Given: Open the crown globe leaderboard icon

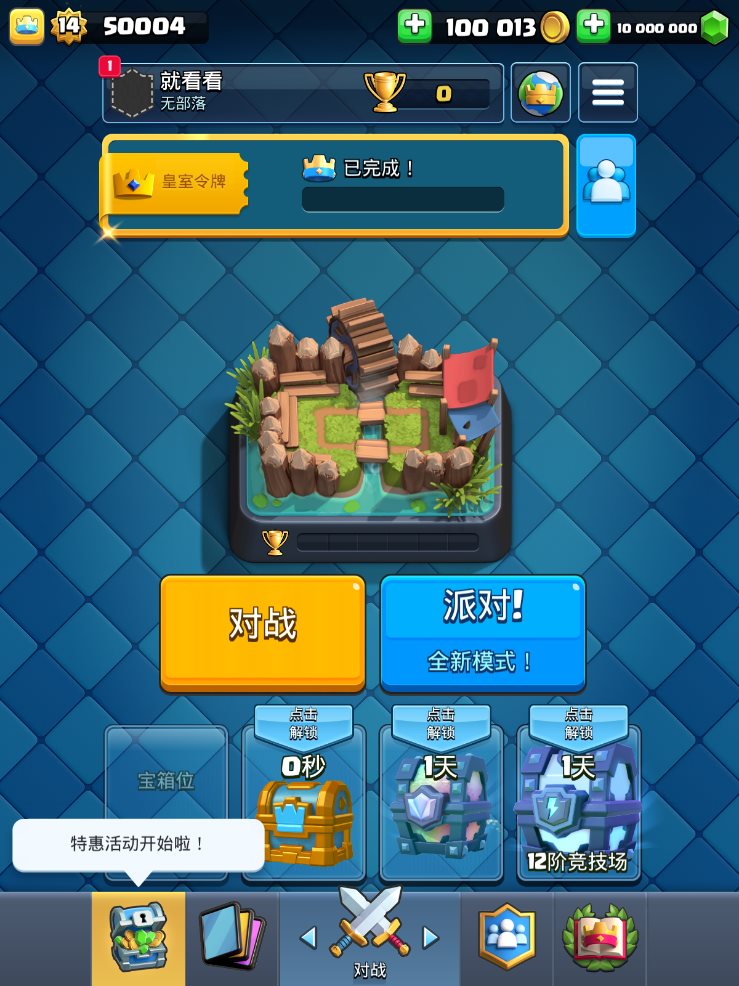Looking at the screenshot, I should pyautogui.click(x=540, y=92).
